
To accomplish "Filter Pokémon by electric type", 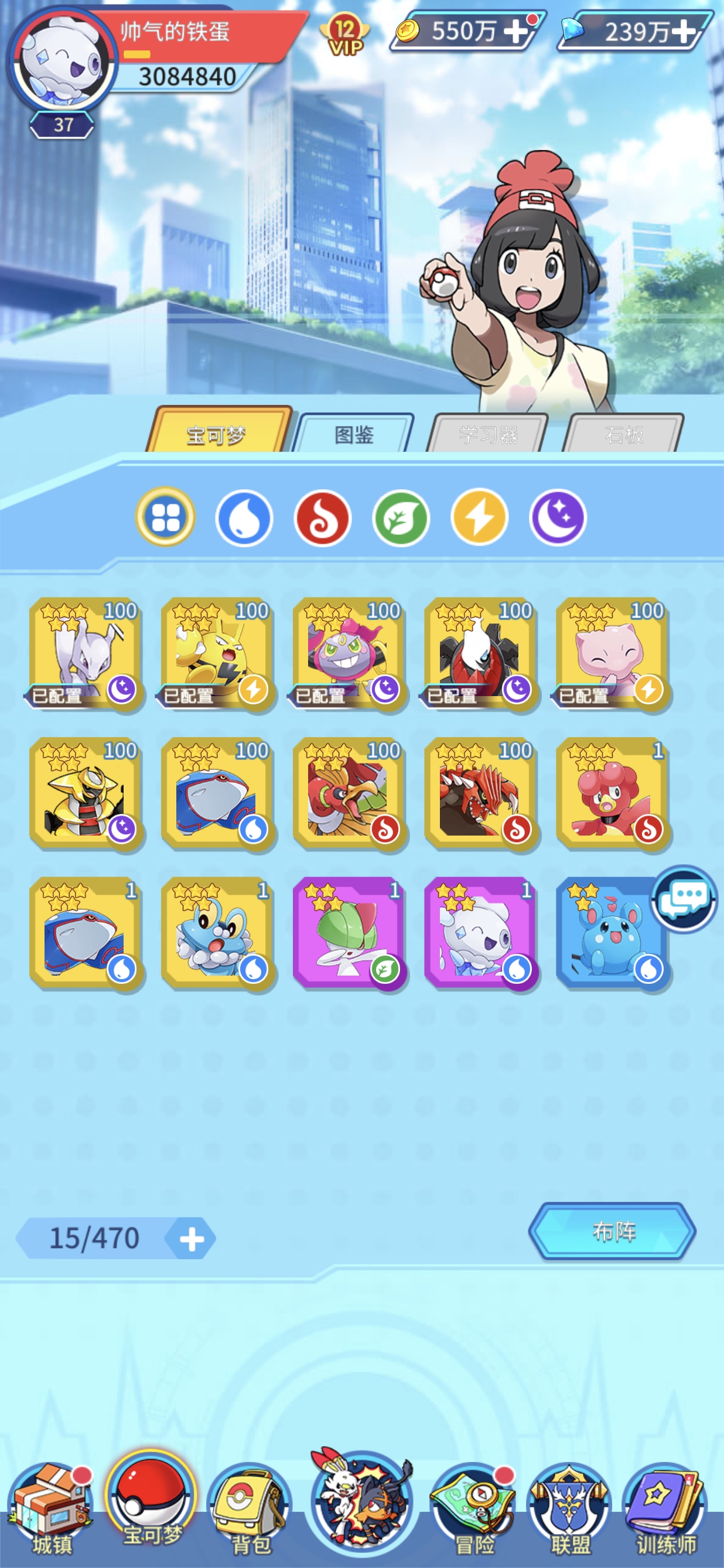I will click(479, 518).
